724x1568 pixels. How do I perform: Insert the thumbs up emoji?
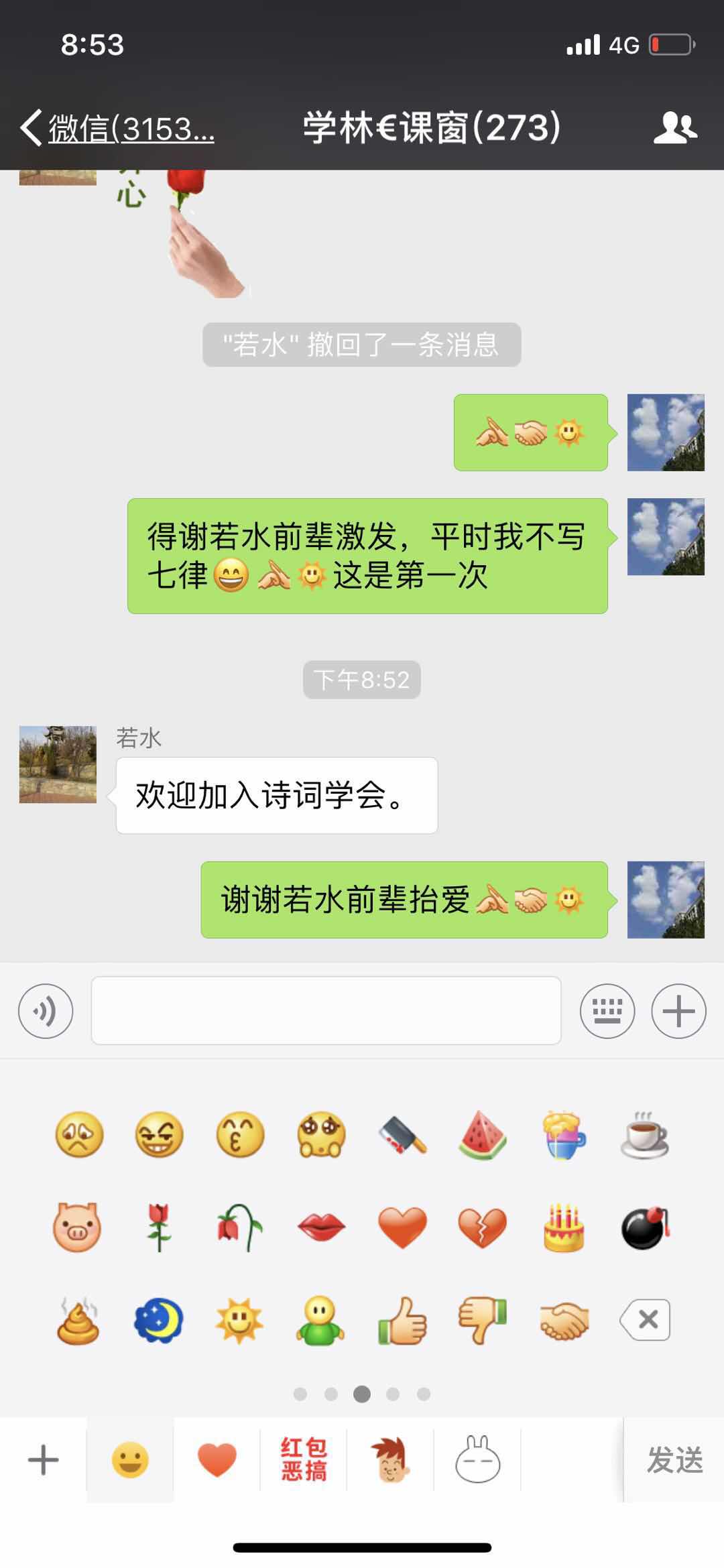pos(402,1320)
